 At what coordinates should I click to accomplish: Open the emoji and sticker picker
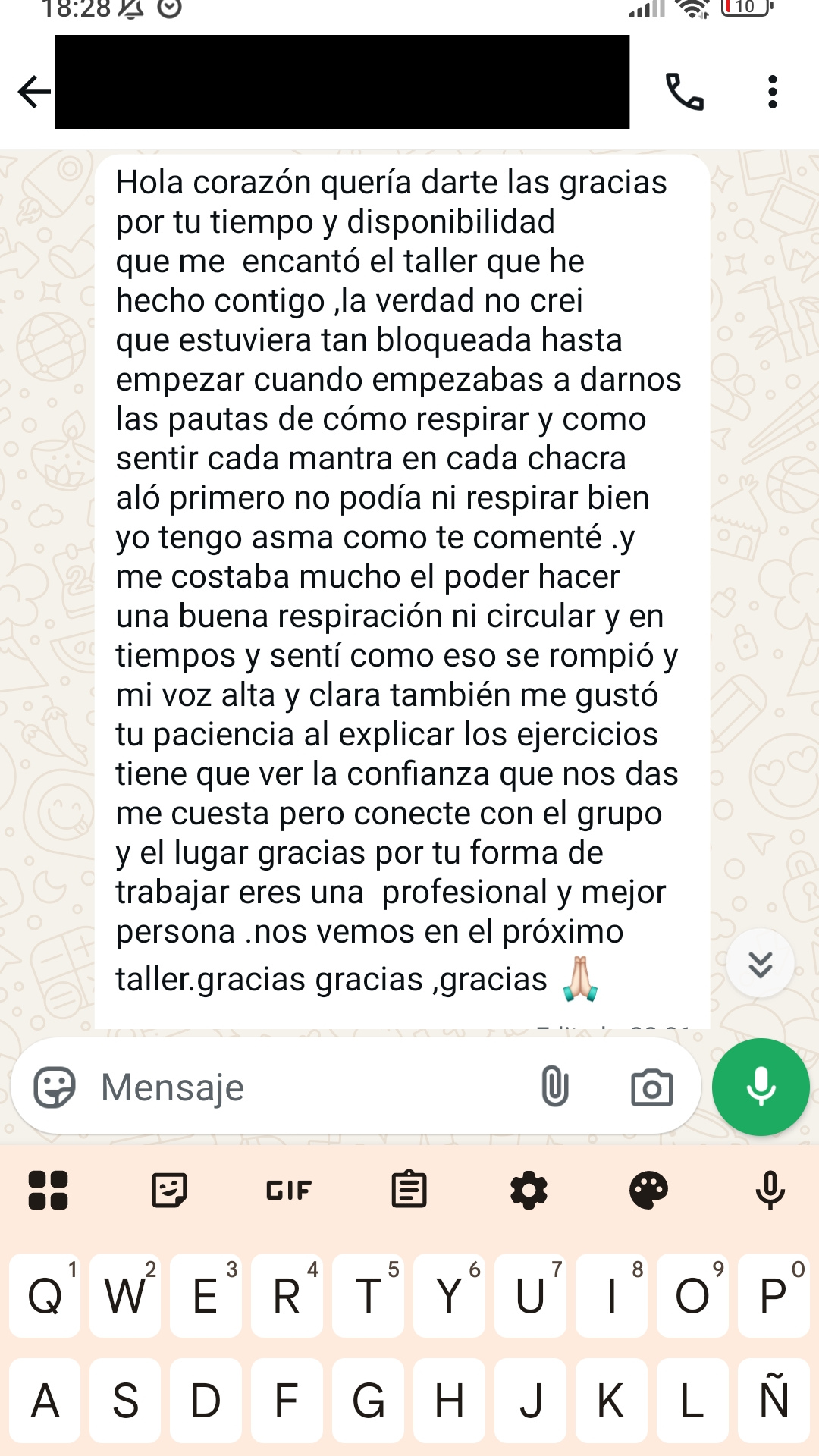pos(55,1087)
